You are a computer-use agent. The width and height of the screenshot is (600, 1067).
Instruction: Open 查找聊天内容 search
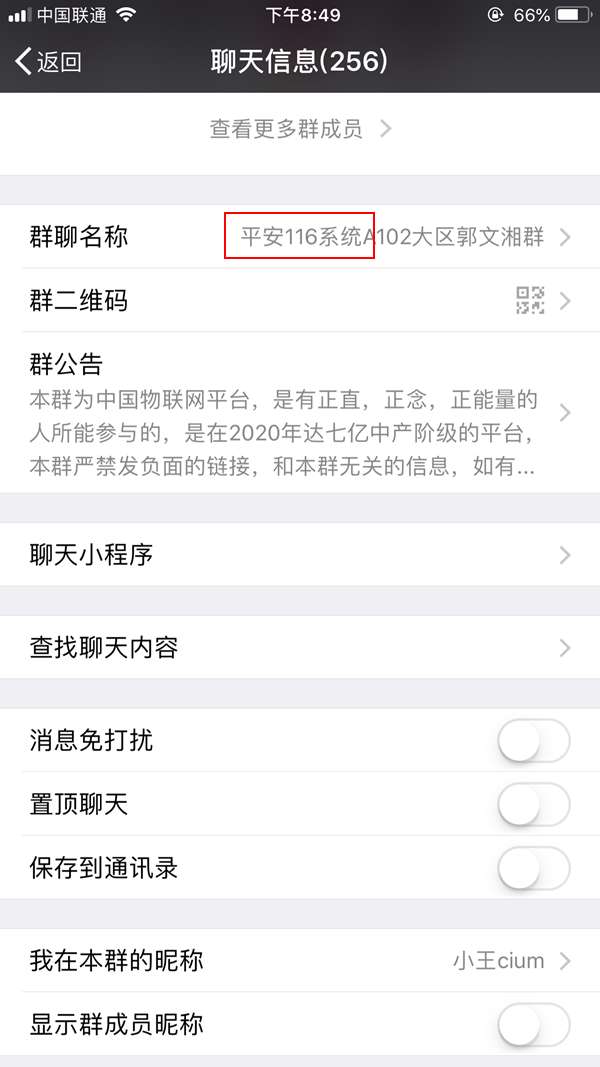(300, 648)
